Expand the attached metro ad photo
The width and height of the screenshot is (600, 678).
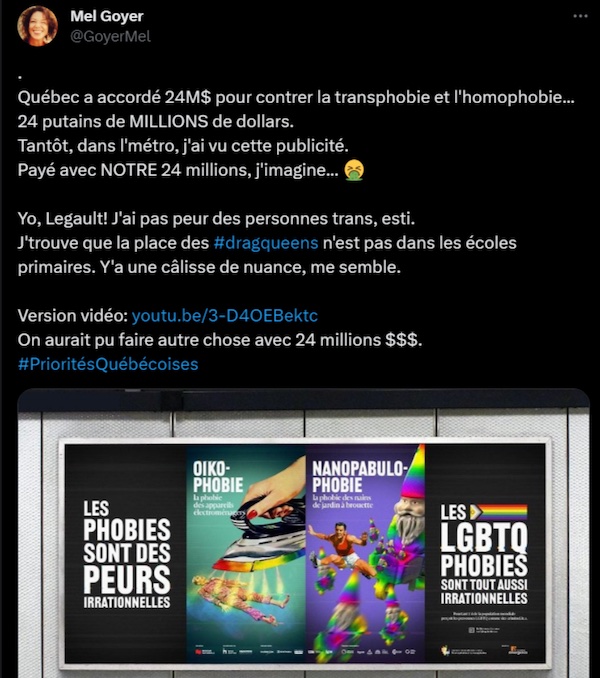(x=304, y=540)
